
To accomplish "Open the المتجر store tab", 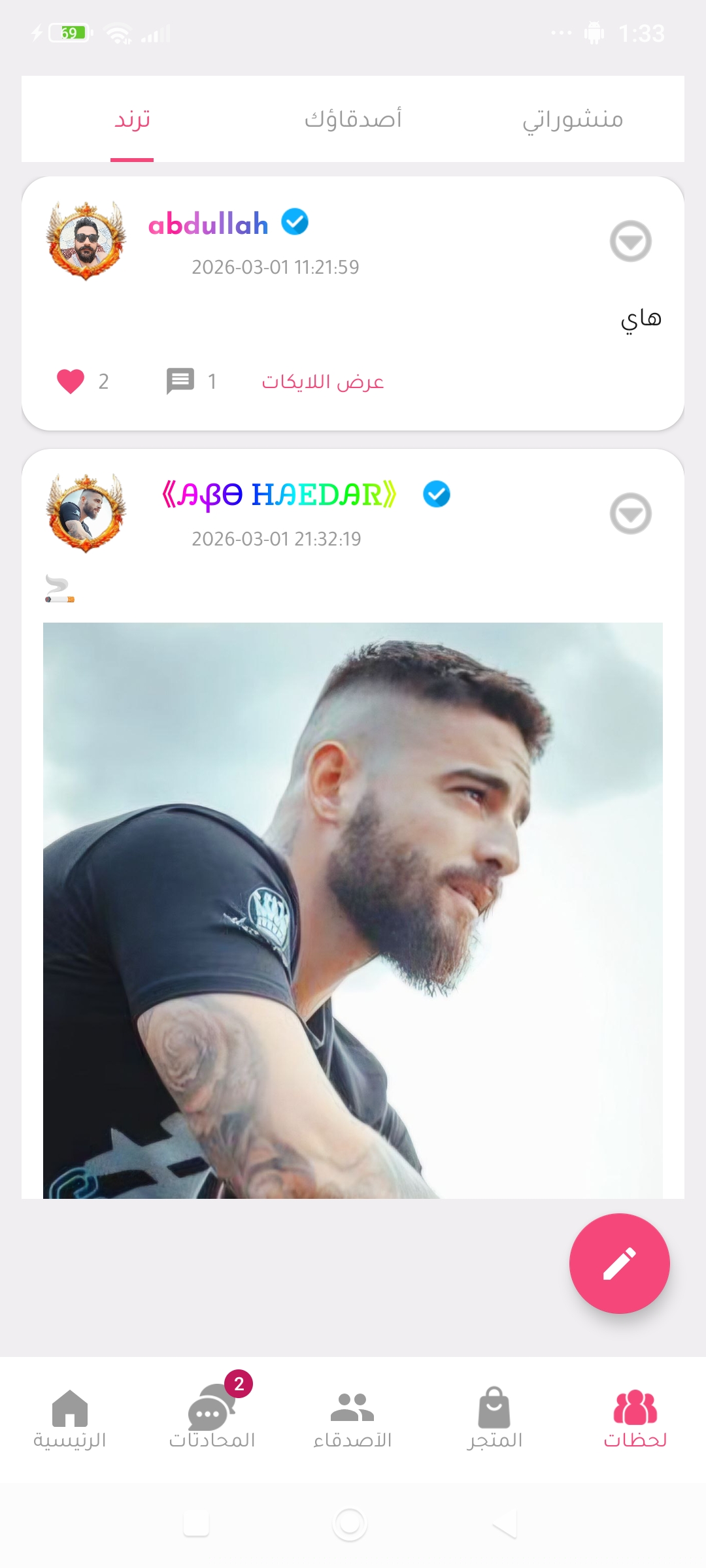I will tap(494, 1418).
